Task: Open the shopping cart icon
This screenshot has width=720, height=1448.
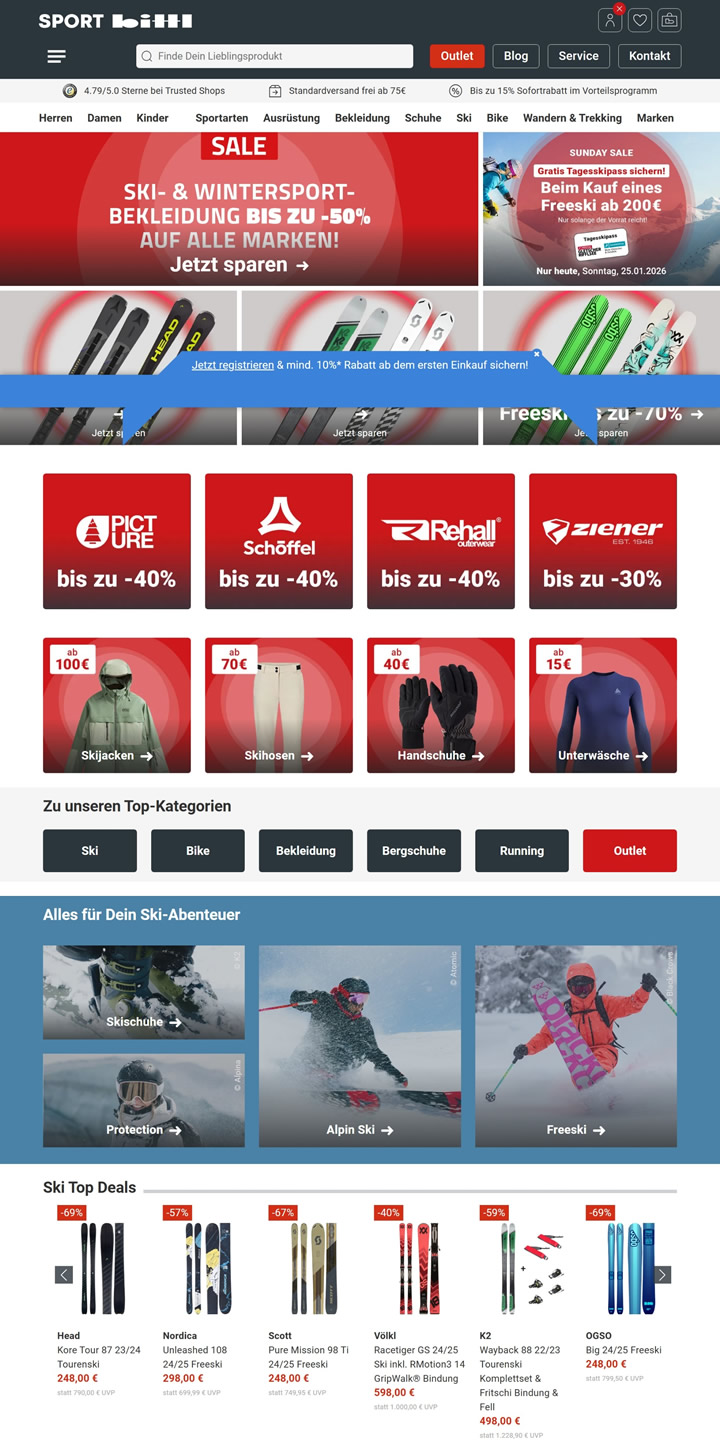Action: (669, 20)
